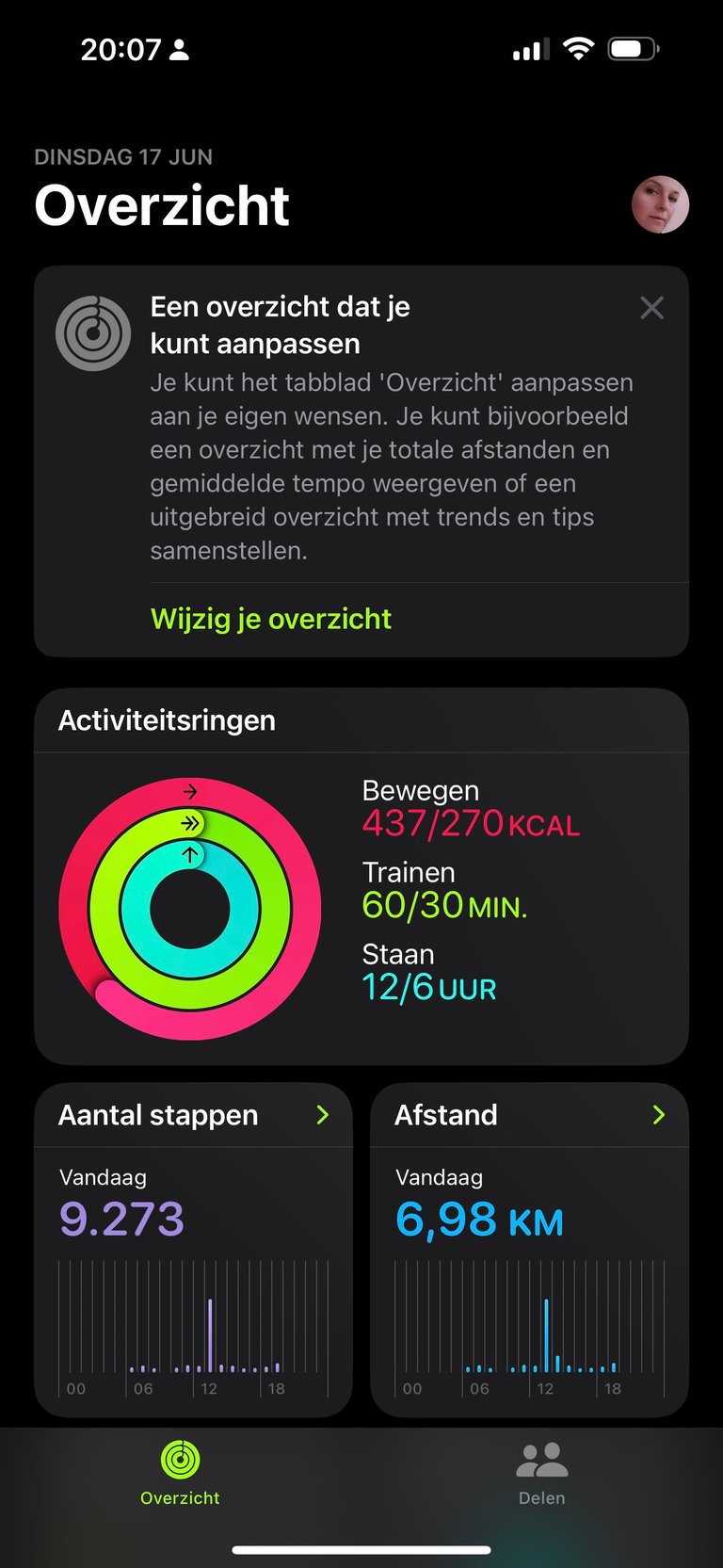Screen dimensions: 723x1568
Task: Open the Aantal stappen card
Action: (x=193, y=1250)
